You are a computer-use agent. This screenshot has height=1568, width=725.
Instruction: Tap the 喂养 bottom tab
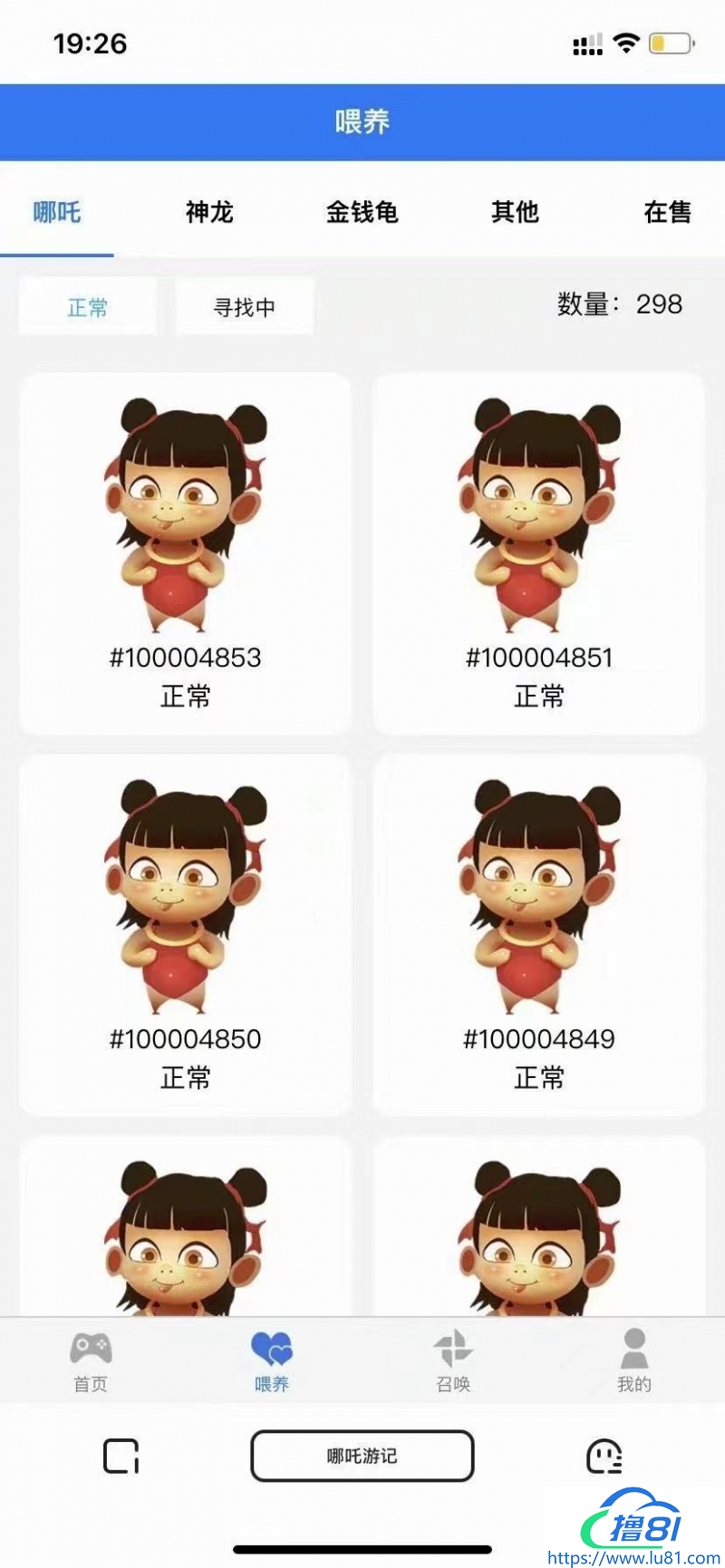point(272,1361)
